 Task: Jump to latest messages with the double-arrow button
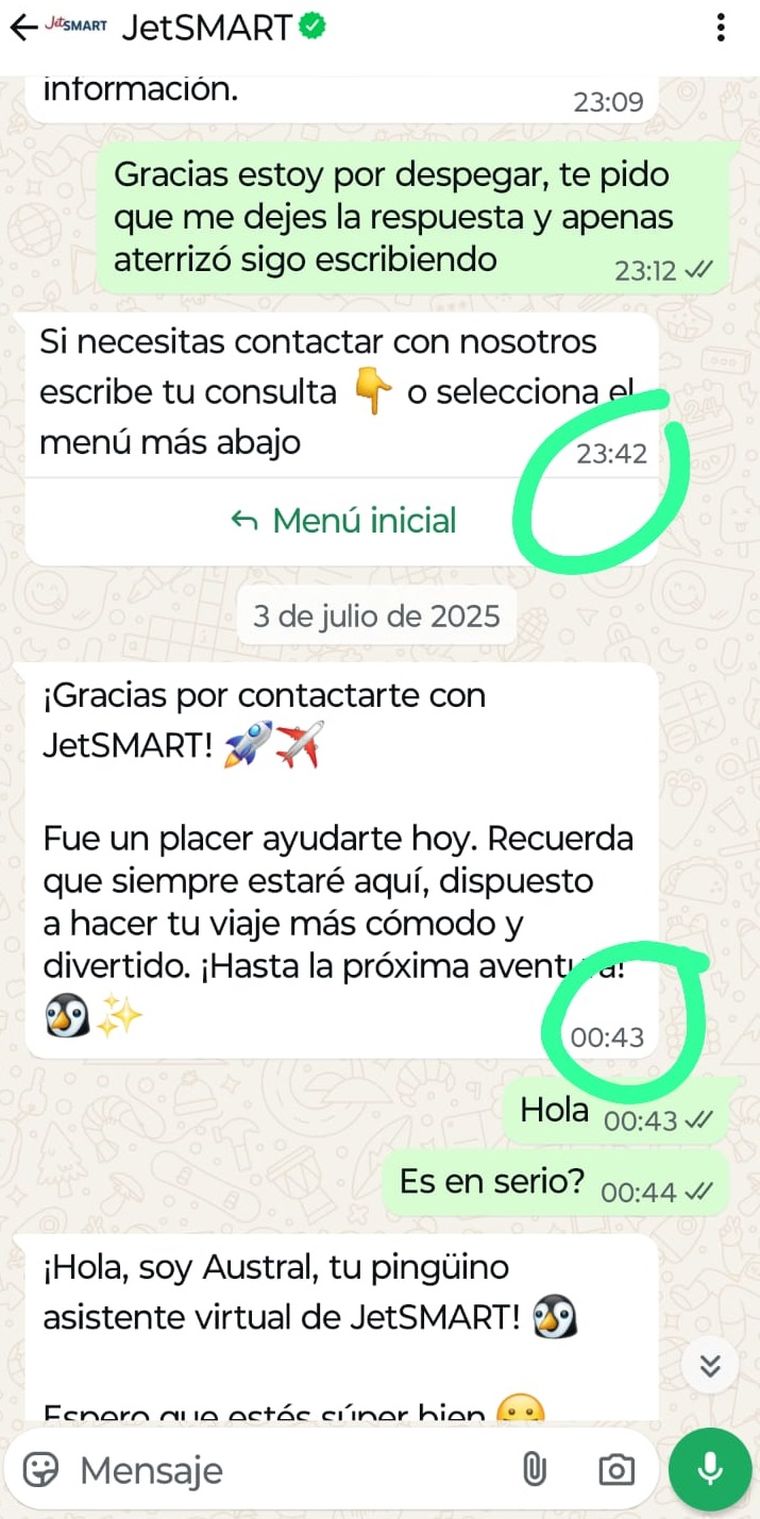tap(711, 1366)
